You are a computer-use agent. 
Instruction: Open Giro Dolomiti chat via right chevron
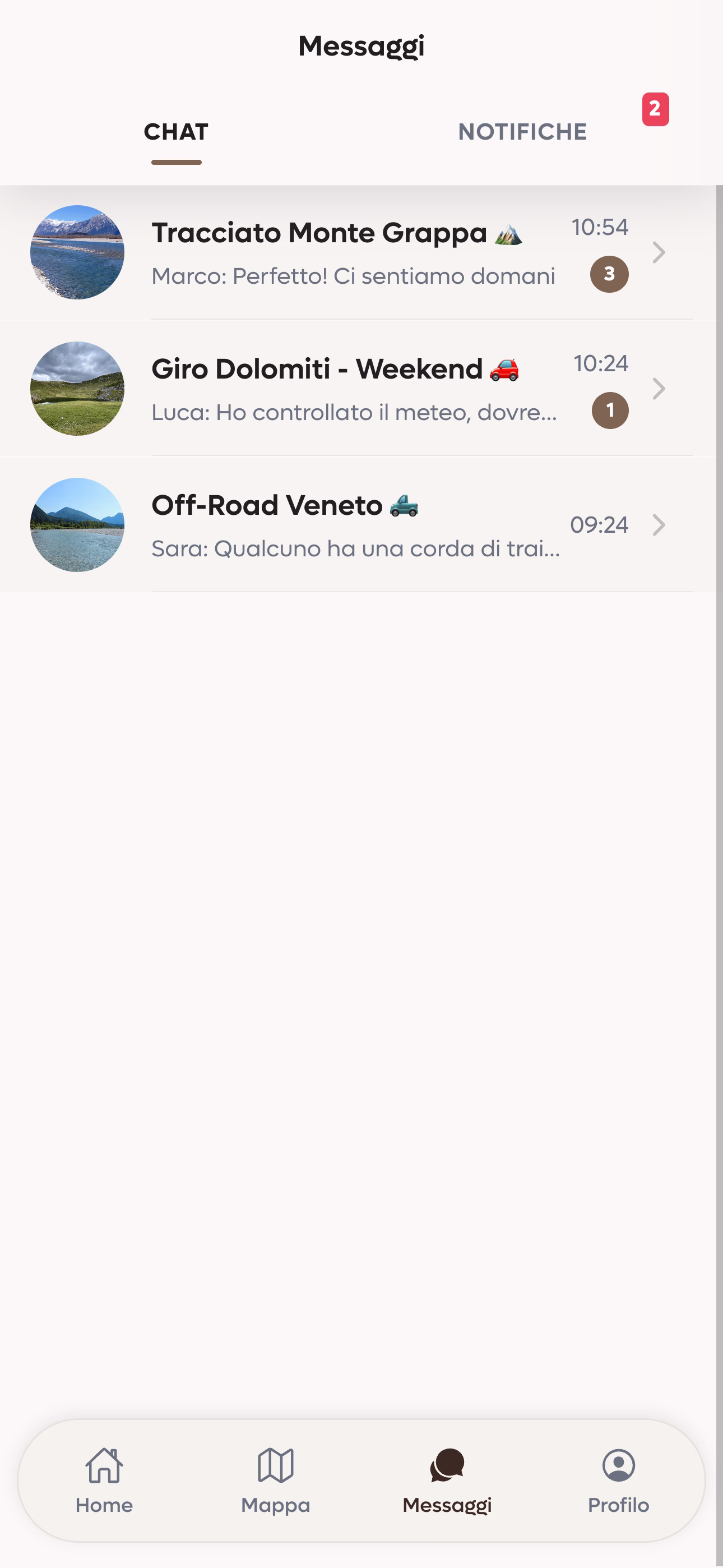click(x=659, y=388)
